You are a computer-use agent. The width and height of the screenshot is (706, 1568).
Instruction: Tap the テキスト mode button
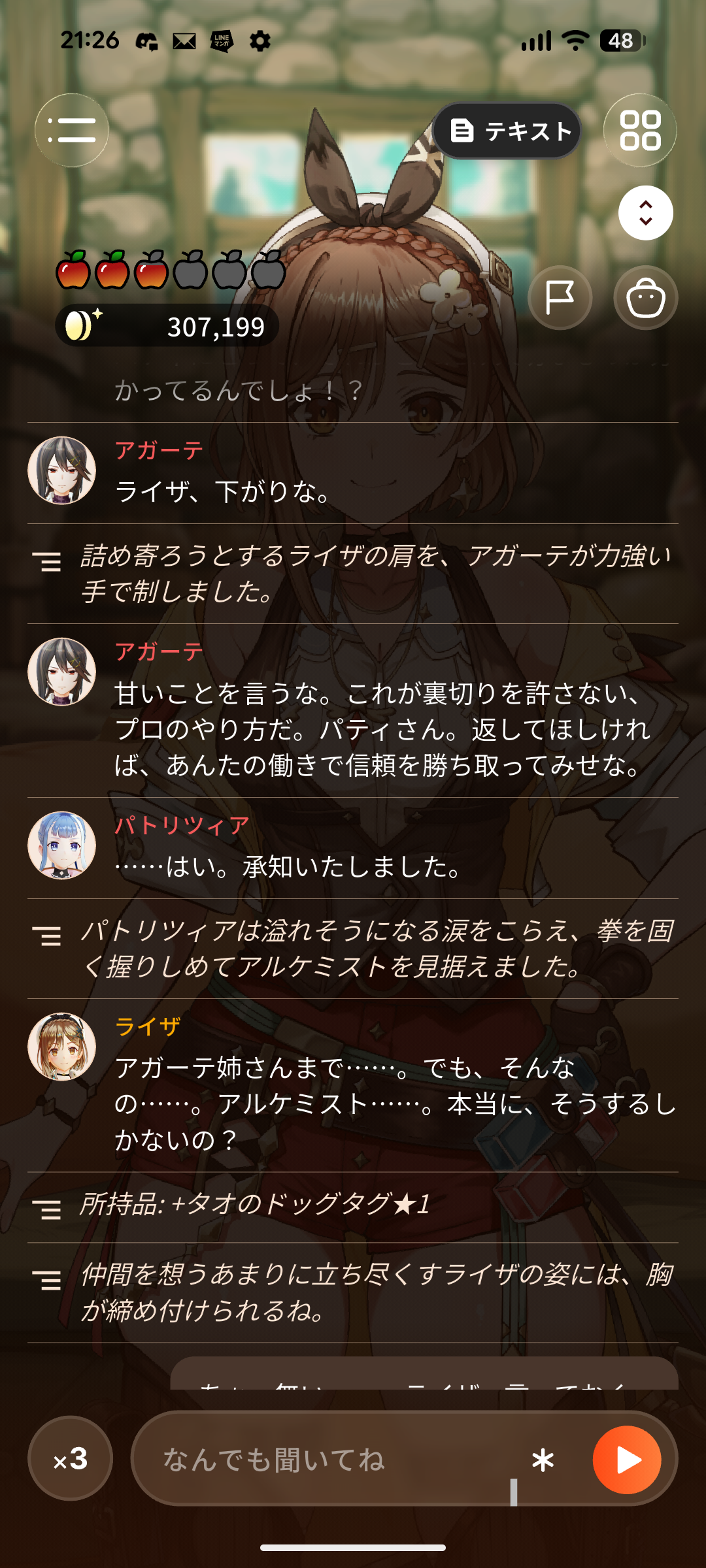coord(507,131)
